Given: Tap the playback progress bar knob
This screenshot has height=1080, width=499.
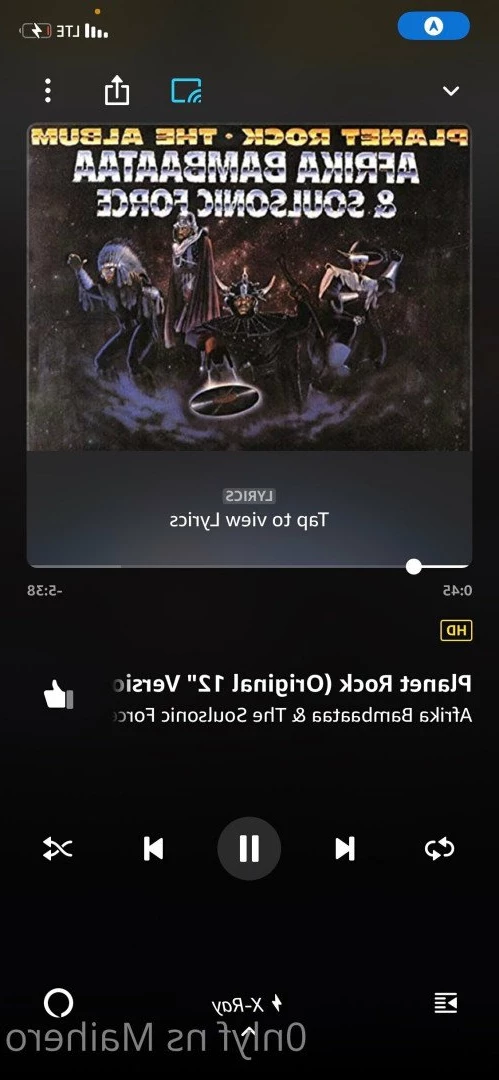Looking at the screenshot, I should pyautogui.click(x=414, y=566).
